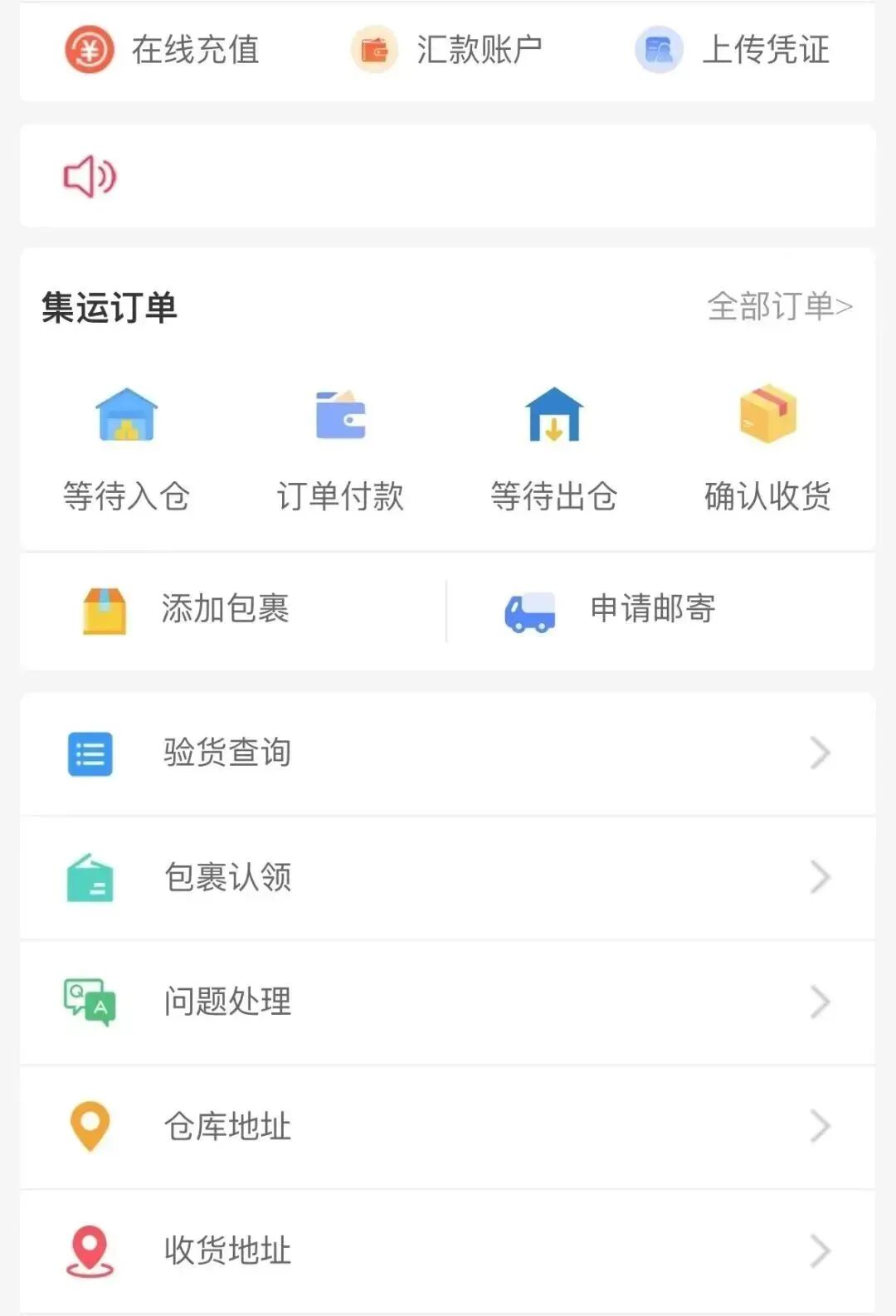Show 等待出仓 orders
Viewport: 896px width, 1316px height.
(x=554, y=449)
